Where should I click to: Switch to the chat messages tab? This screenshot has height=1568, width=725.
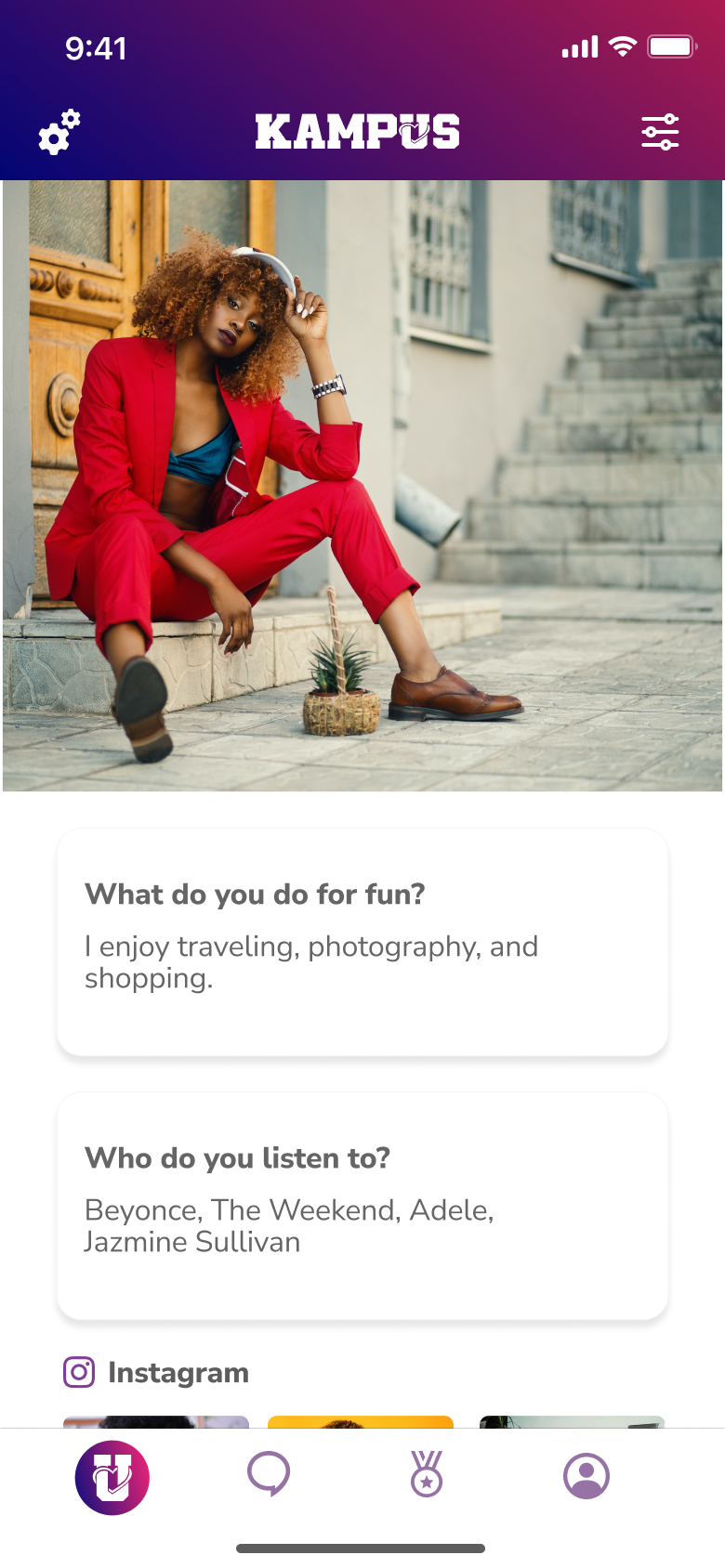(269, 1475)
